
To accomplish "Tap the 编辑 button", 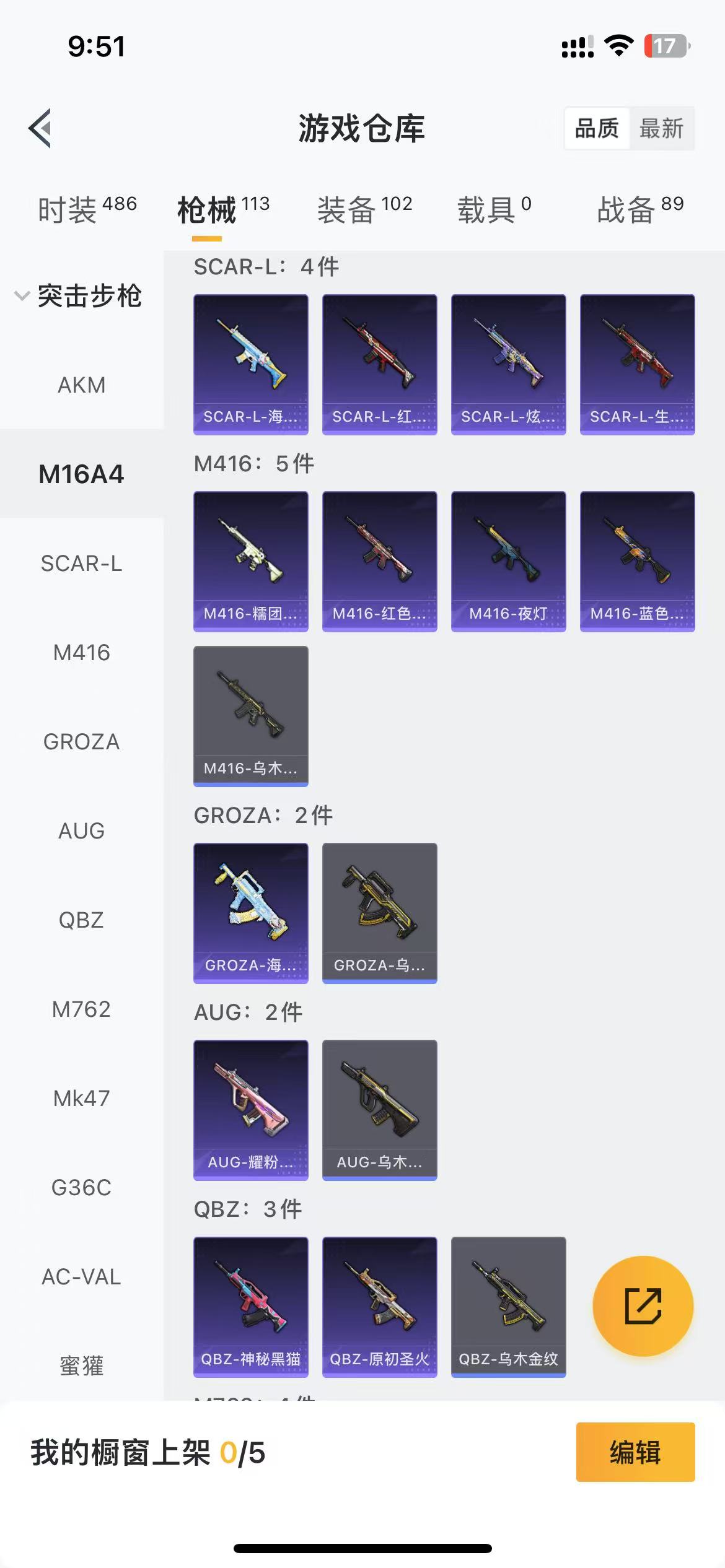I will pos(635,1452).
